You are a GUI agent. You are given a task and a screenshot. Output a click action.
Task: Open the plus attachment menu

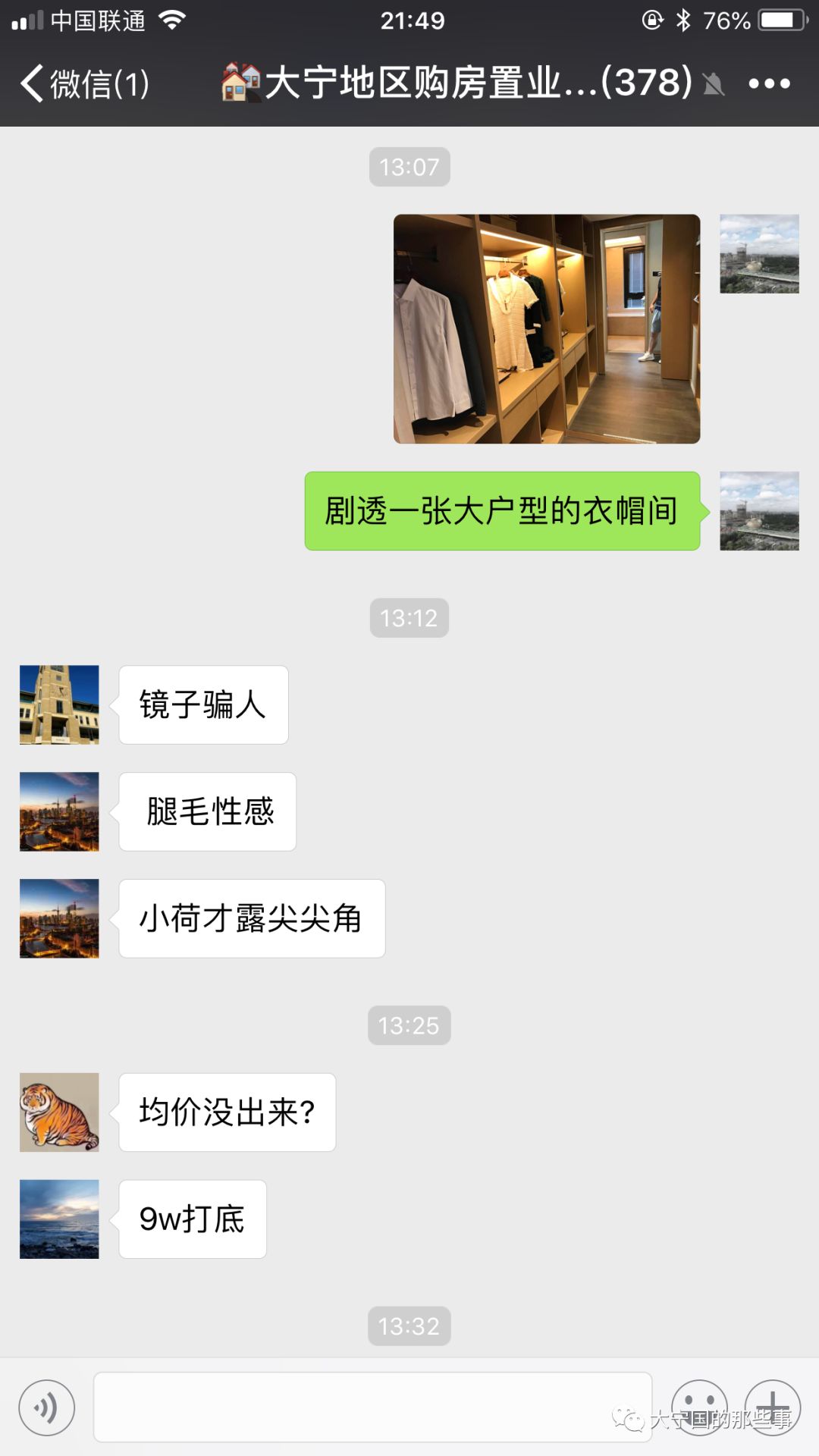772,1407
